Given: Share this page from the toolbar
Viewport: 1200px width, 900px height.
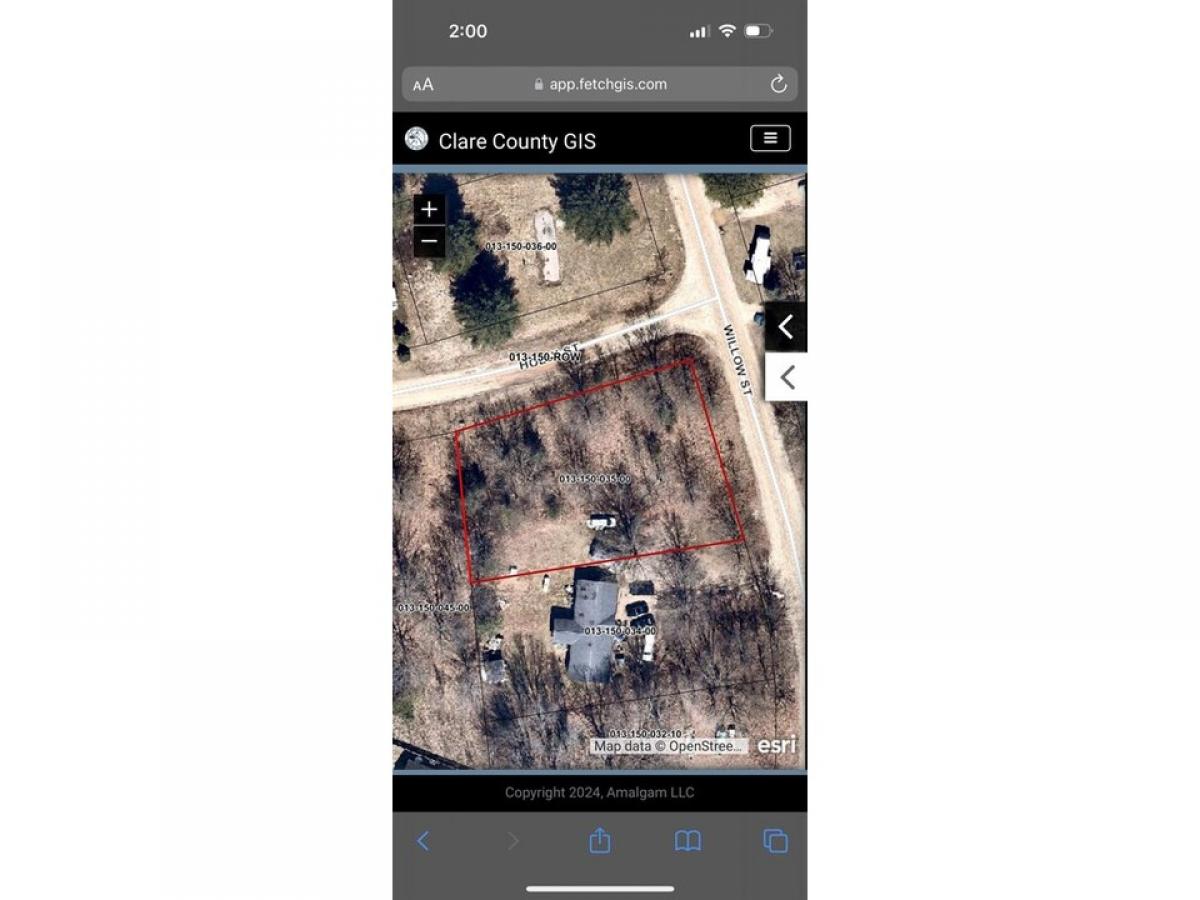Looking at the screenshot, I should (599, 841).
